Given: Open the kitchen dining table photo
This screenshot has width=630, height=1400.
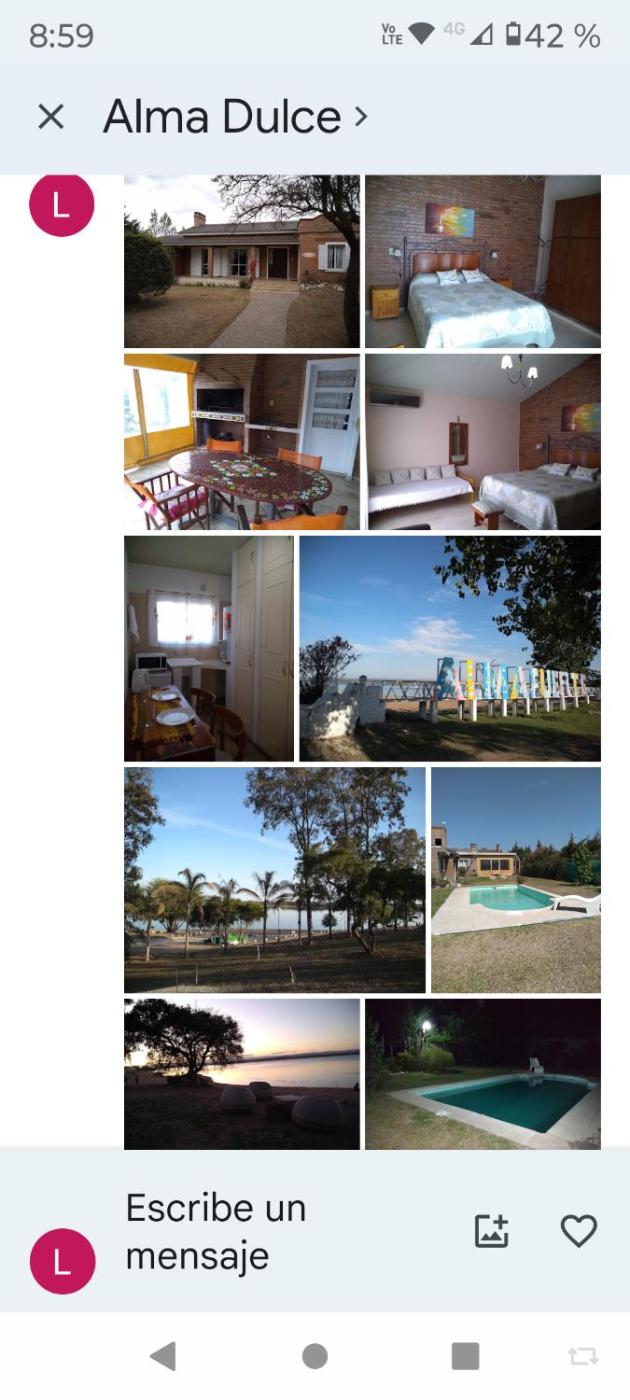Looking at the screenshot, I should 209,648.
